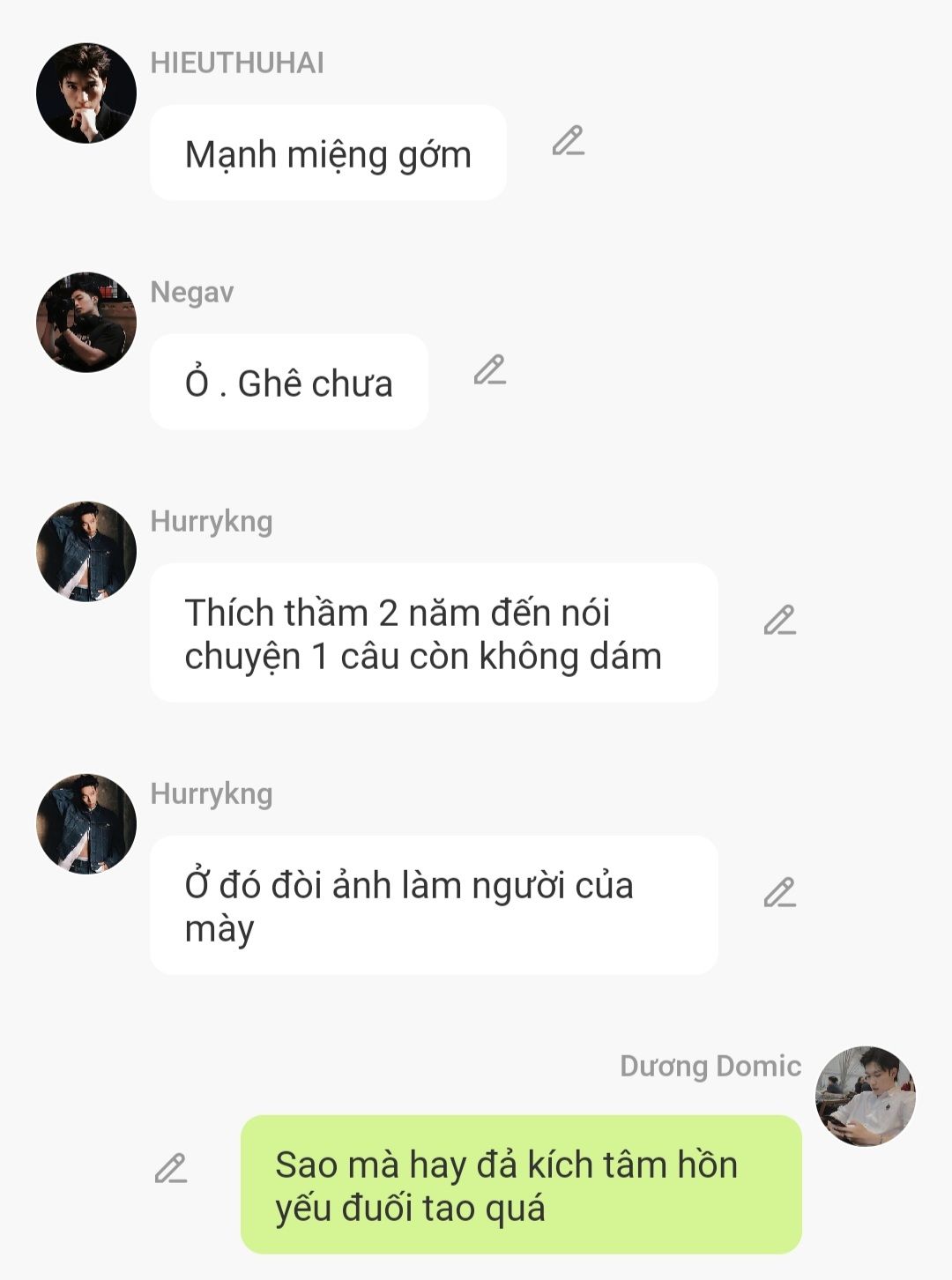Edit Dương Domic's green message
952x1280 pixels.
pyautogui.click(x=171, y=1168)
